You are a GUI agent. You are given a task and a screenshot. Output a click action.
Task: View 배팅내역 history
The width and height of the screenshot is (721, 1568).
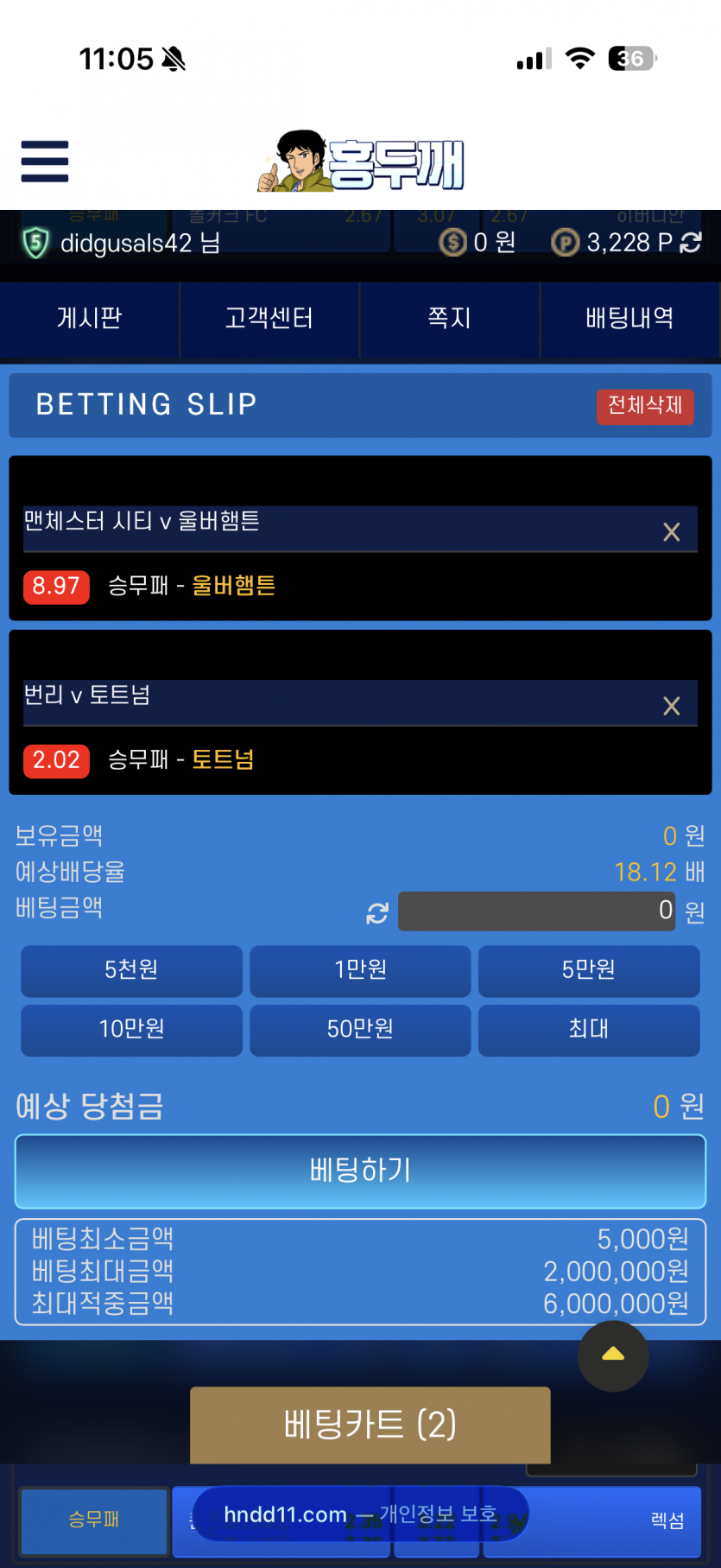(630, 318)
